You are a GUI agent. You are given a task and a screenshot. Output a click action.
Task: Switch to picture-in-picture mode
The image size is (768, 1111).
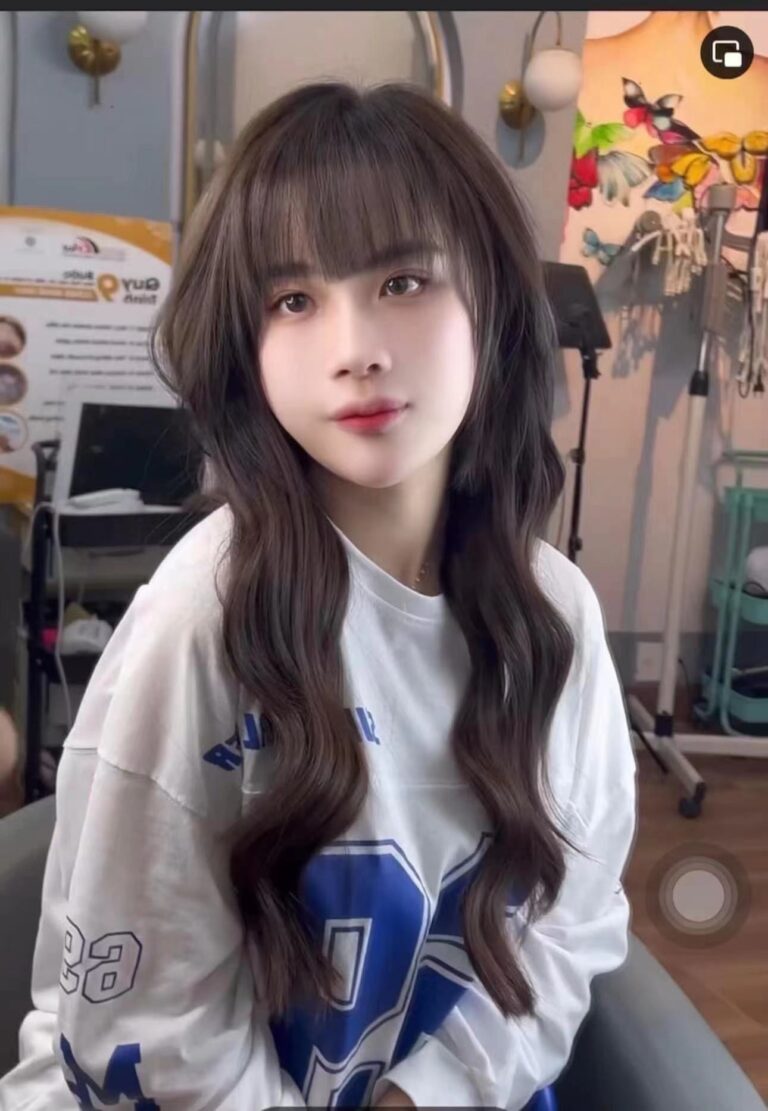click(727, 52)
